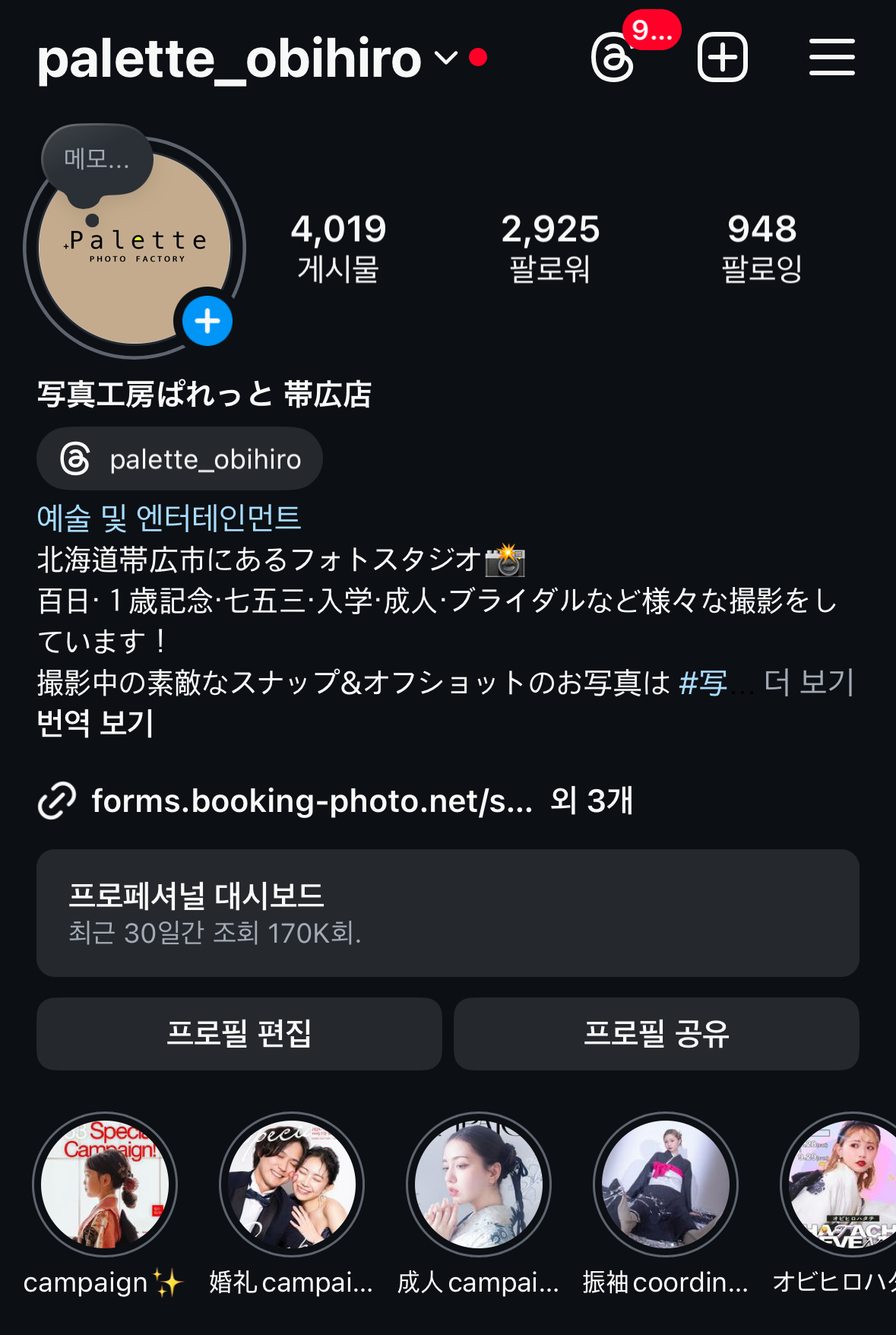Tap the 프로필 편집 button
The height and width of the screenshot is (1335, 896).
239,1033
